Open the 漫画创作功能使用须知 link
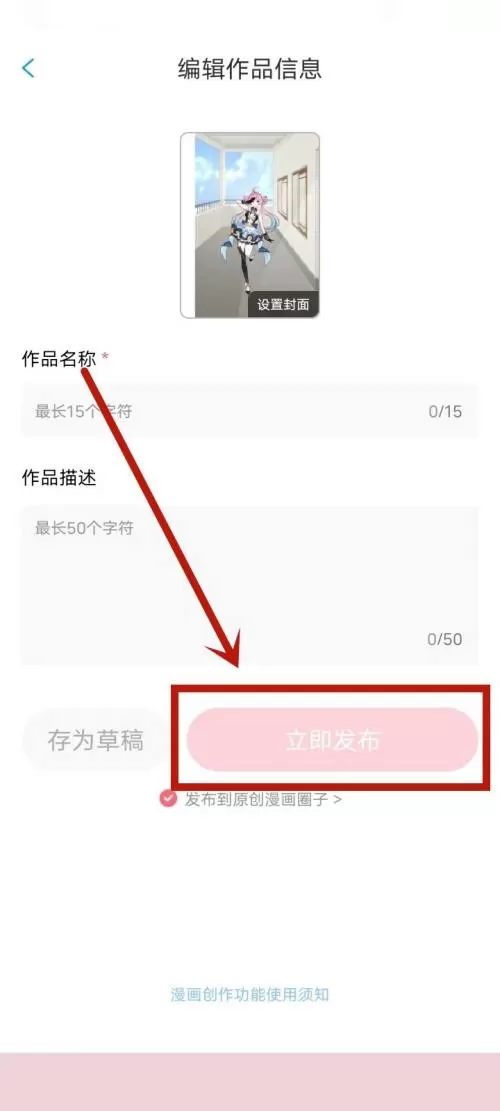This screenshot has height=1111, width=500. 249,994
